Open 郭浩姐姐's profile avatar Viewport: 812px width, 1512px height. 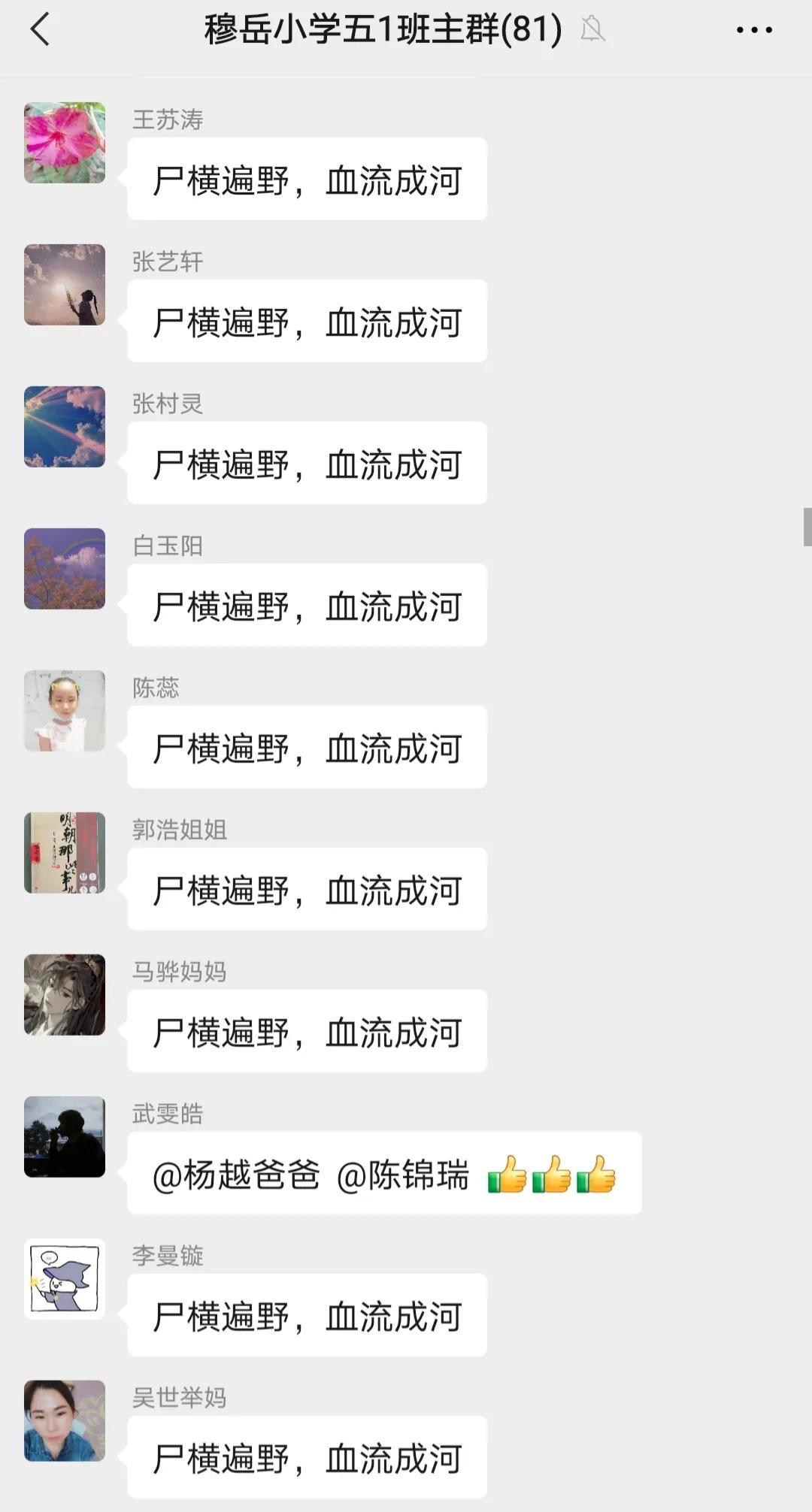click(x=65, y=853)
